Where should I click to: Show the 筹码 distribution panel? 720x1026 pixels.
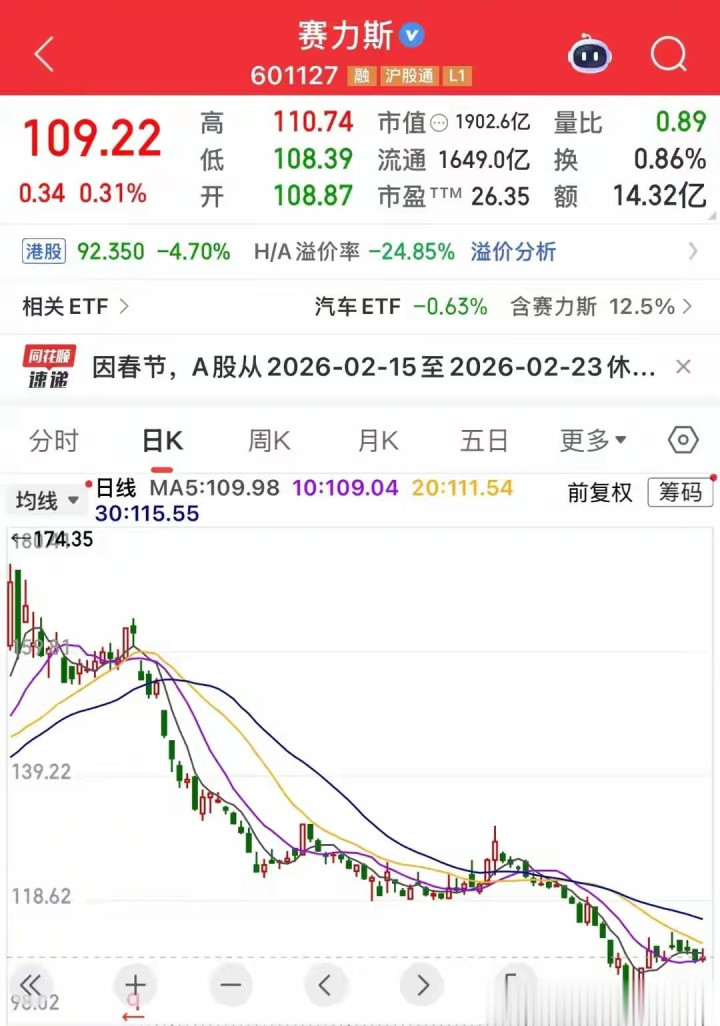point(680,492)
